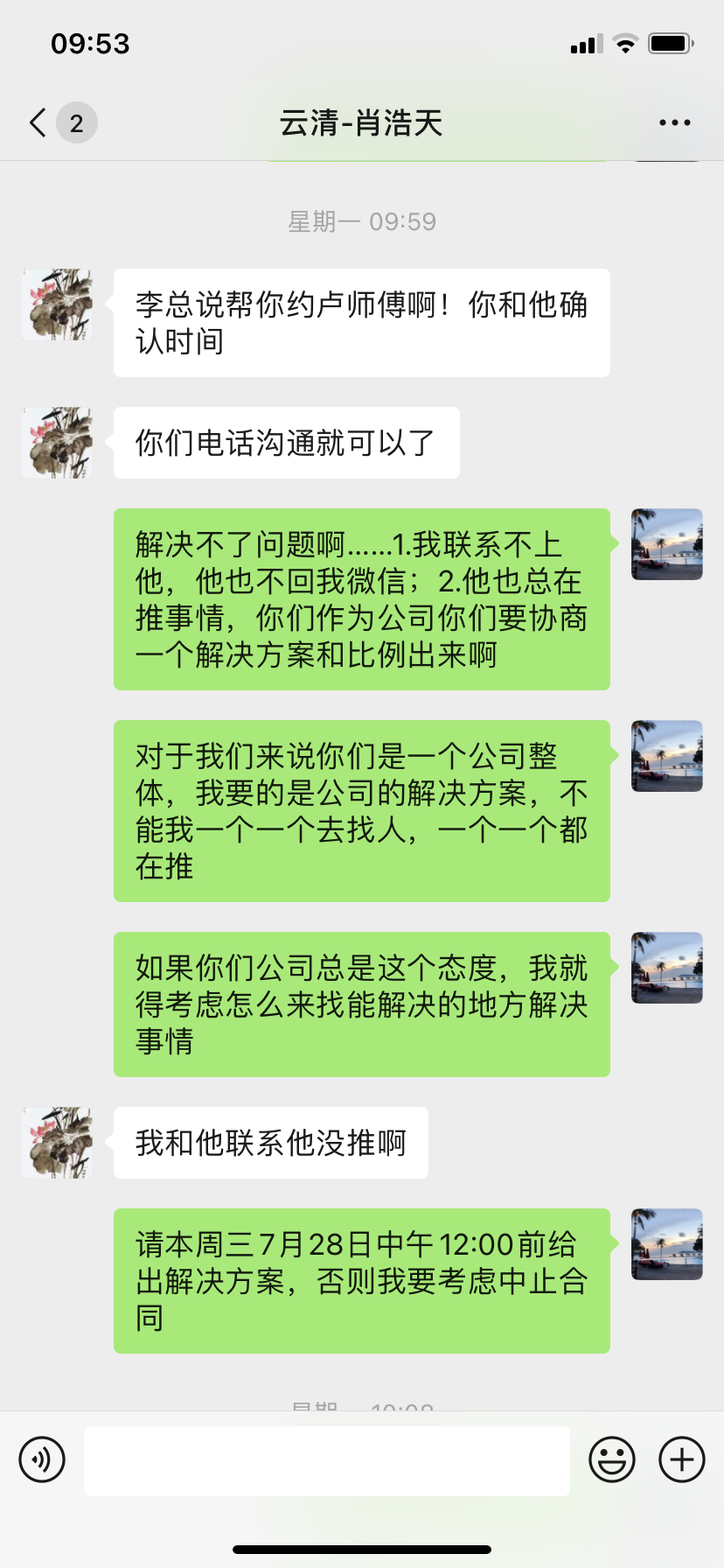Open my avatar beside 请本周三7月28日 message
The image size is (724, 1568).
[666, 1244]
